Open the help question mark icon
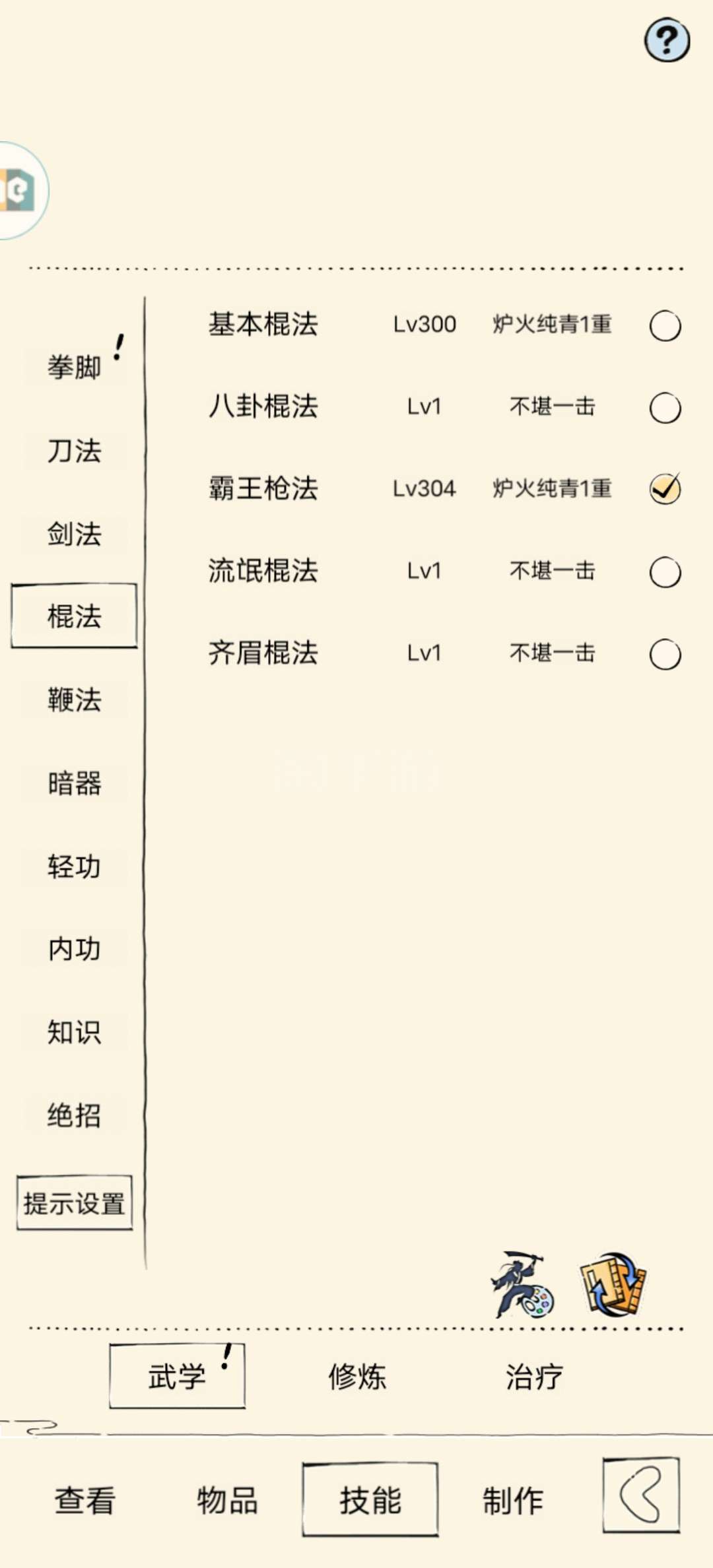The image size is (713, 1568). pos(667,40)
